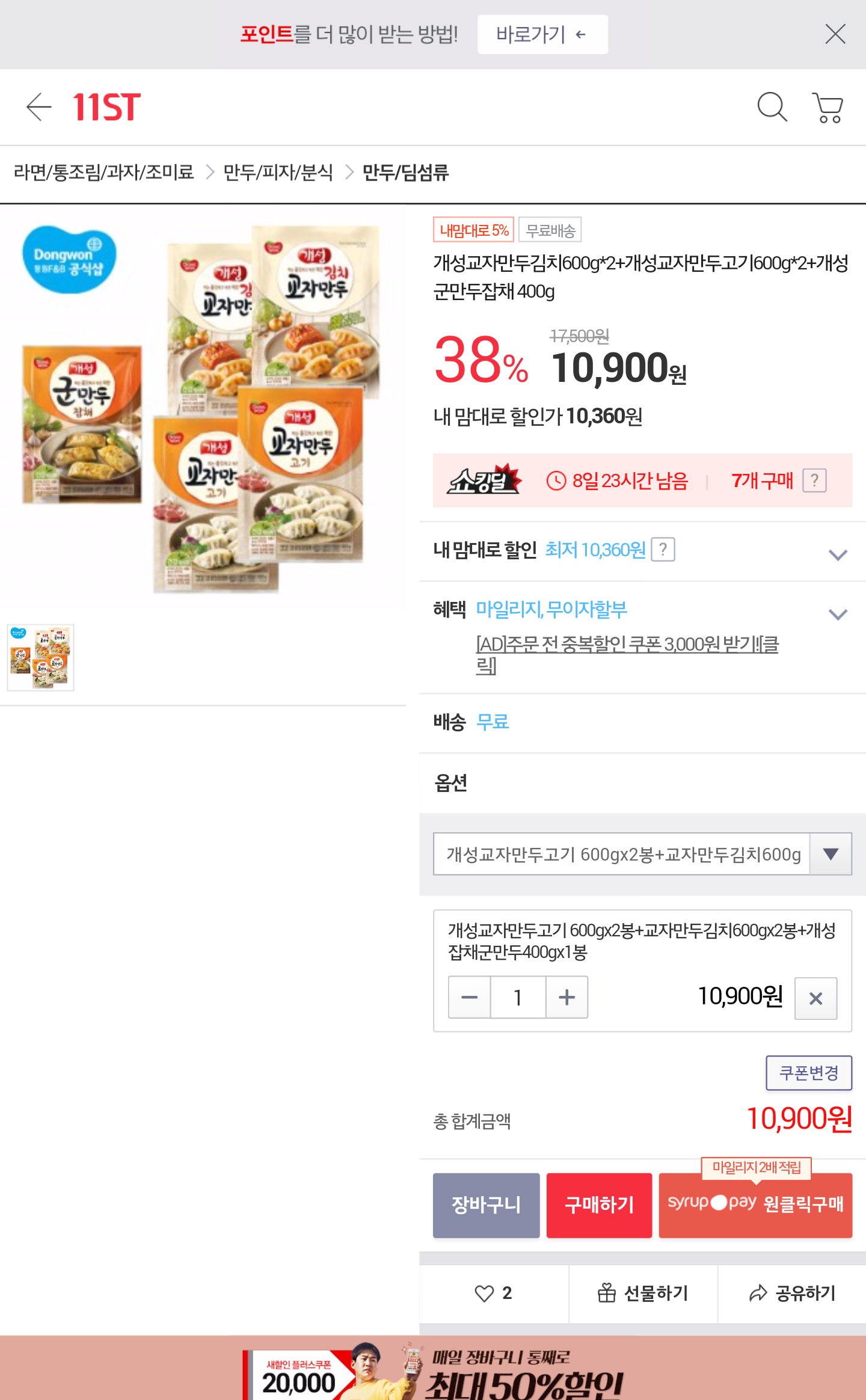Open the shopping cart icon
The image size is (866, 1400).
pyautogui.click(x=828, y=107)
